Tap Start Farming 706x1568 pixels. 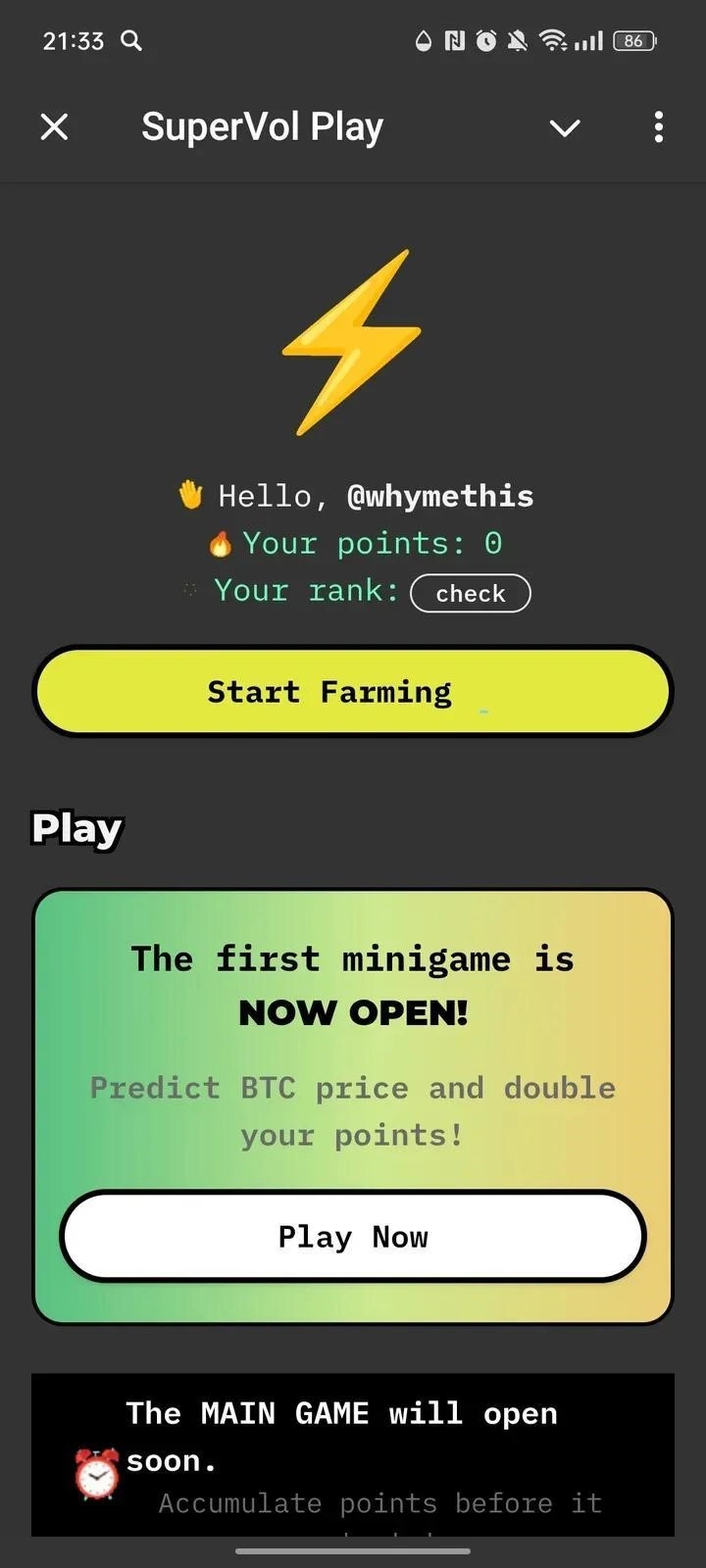pyautogui.click(x=353, y=691)
